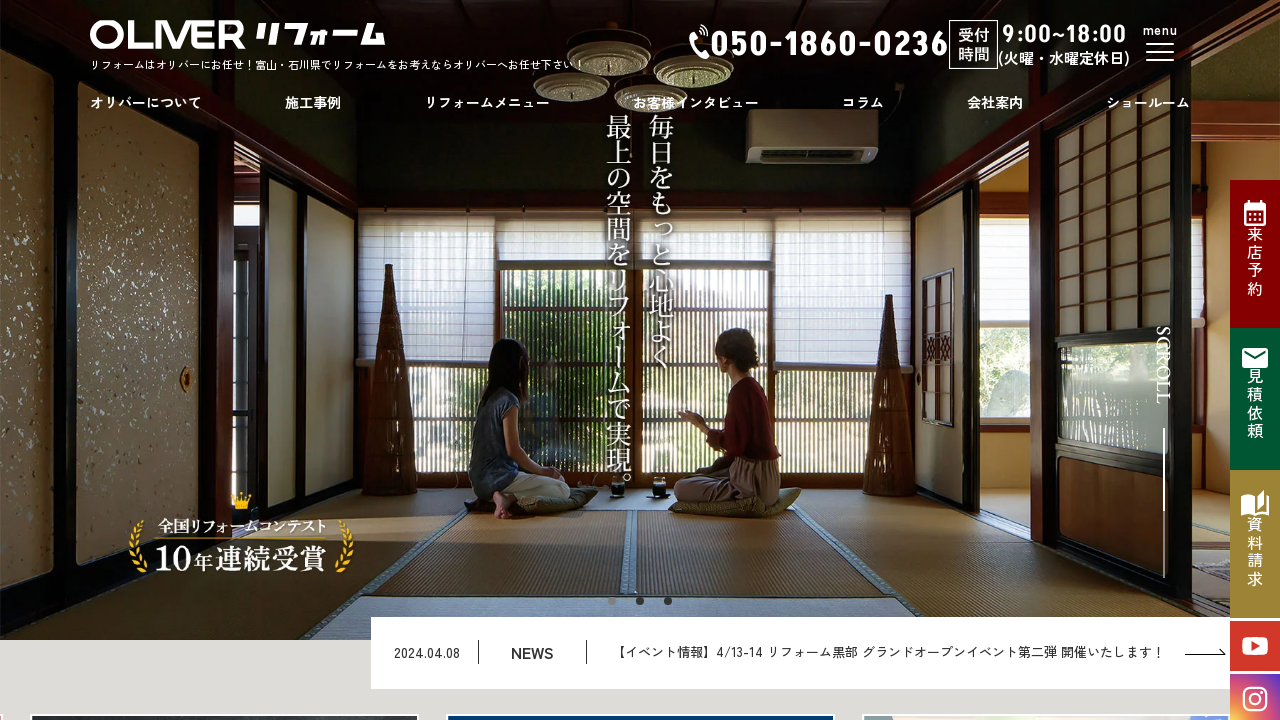Open the Instagram profile link

coord(1255,698)
